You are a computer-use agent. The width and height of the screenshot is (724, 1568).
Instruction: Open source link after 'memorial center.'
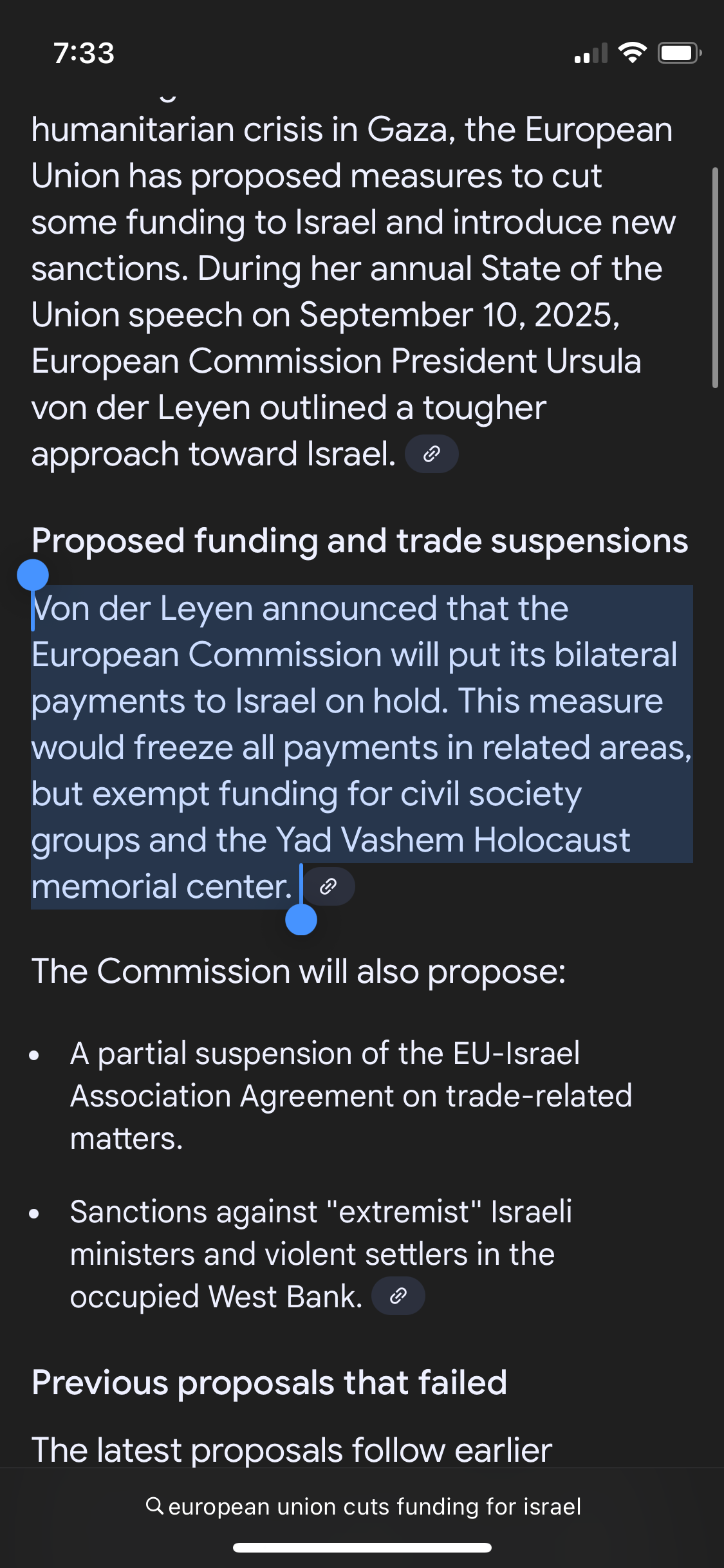point(329,887)
